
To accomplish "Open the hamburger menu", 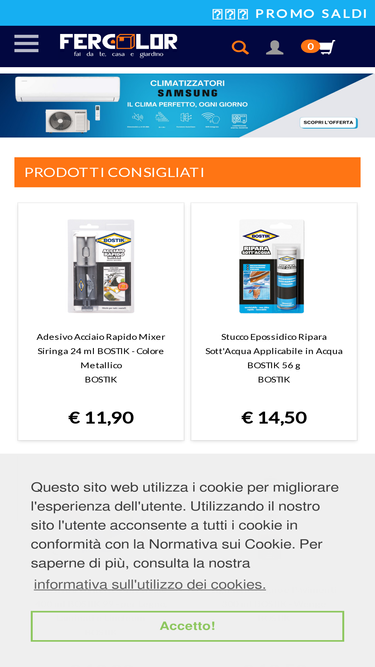I will click(x=26, y=43).
